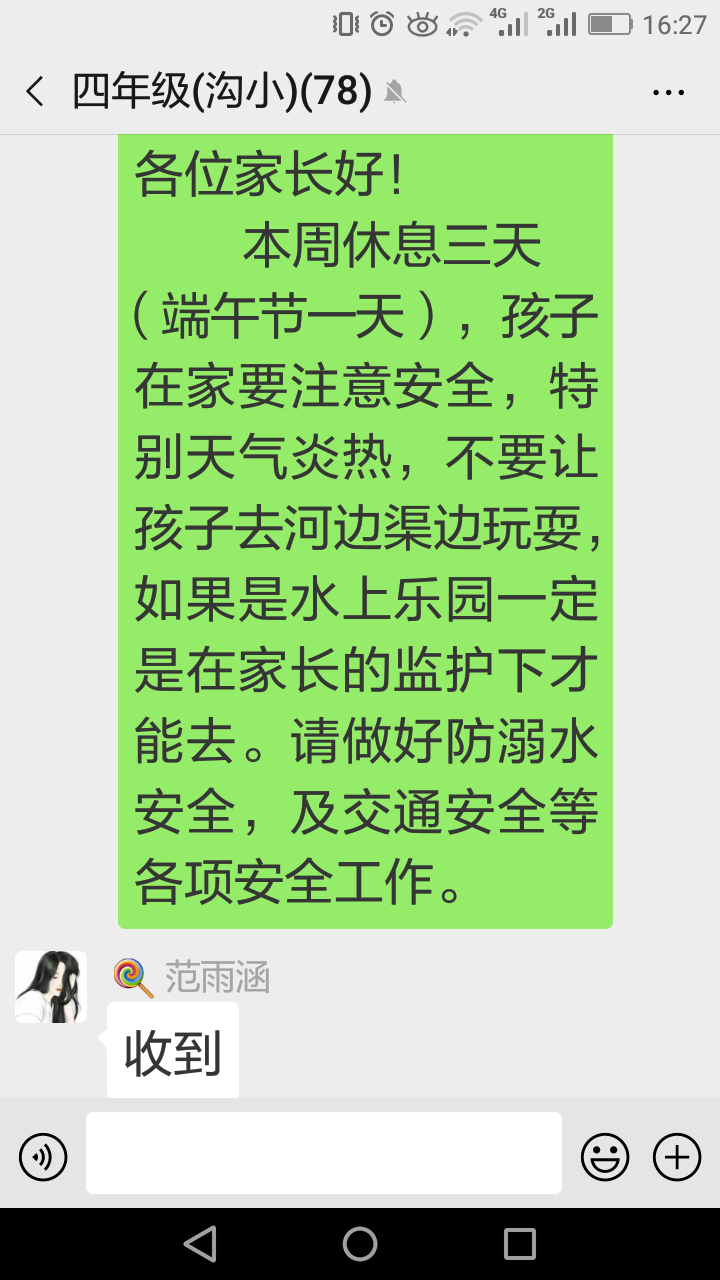Go back from the group chat
The height and width of the screenshot is (1280, 720).
point(35,92)
